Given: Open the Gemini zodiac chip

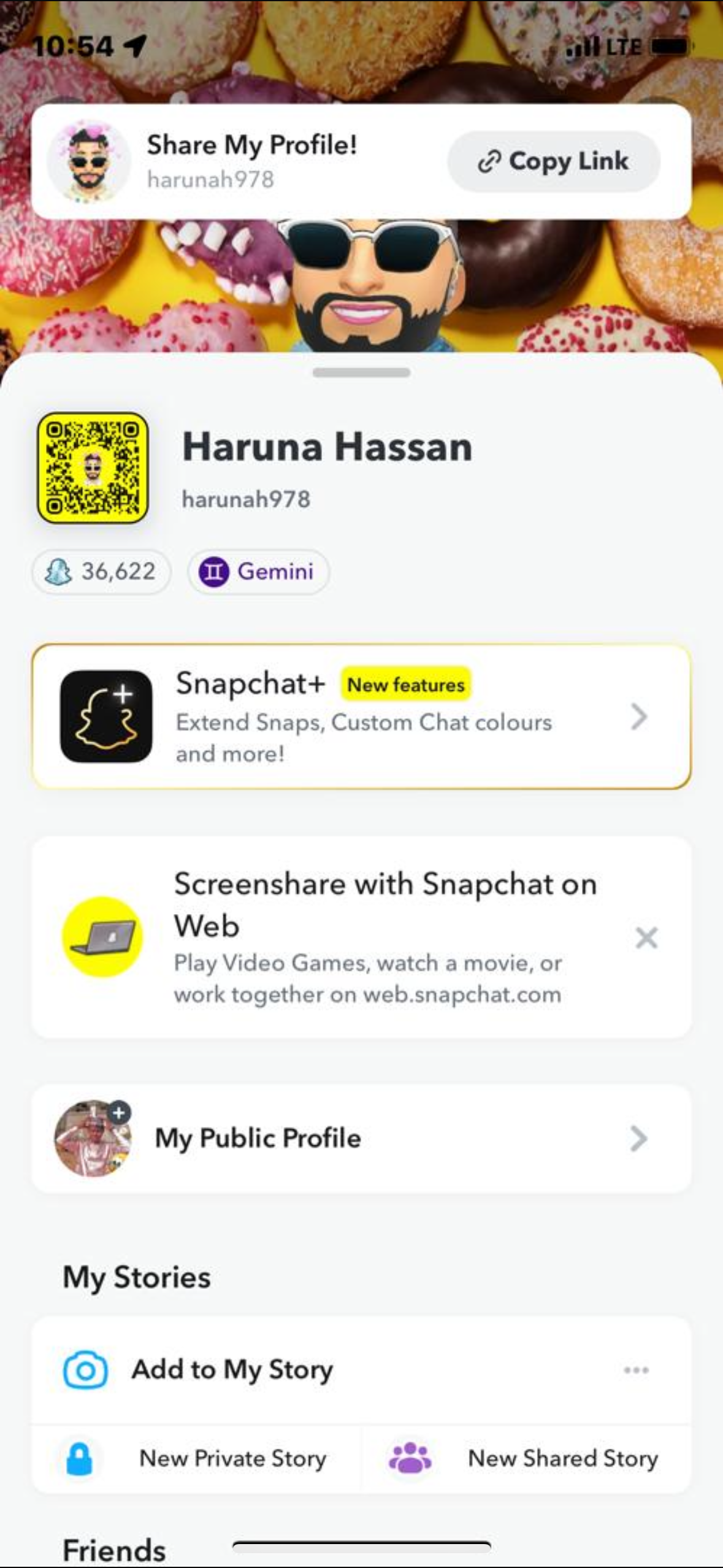Looking at the screenshot, I should [258, 572].
